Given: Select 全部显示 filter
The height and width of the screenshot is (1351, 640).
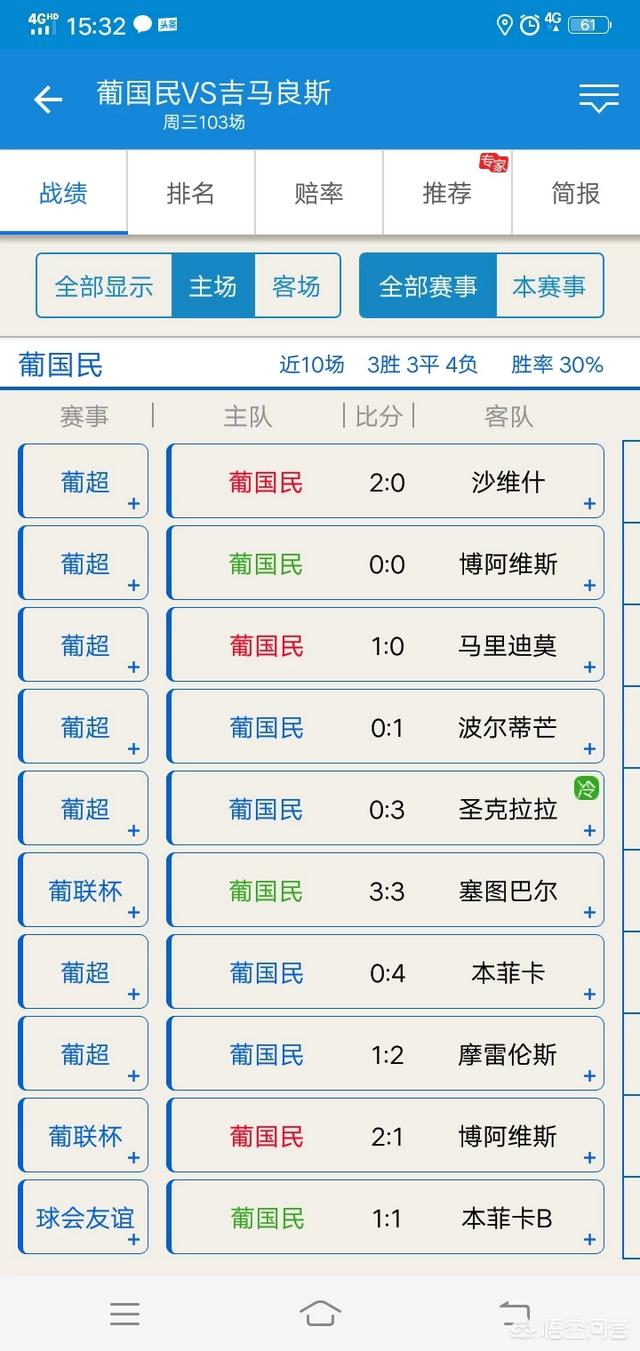Looking at the screenshot, I should coord(104,286).
